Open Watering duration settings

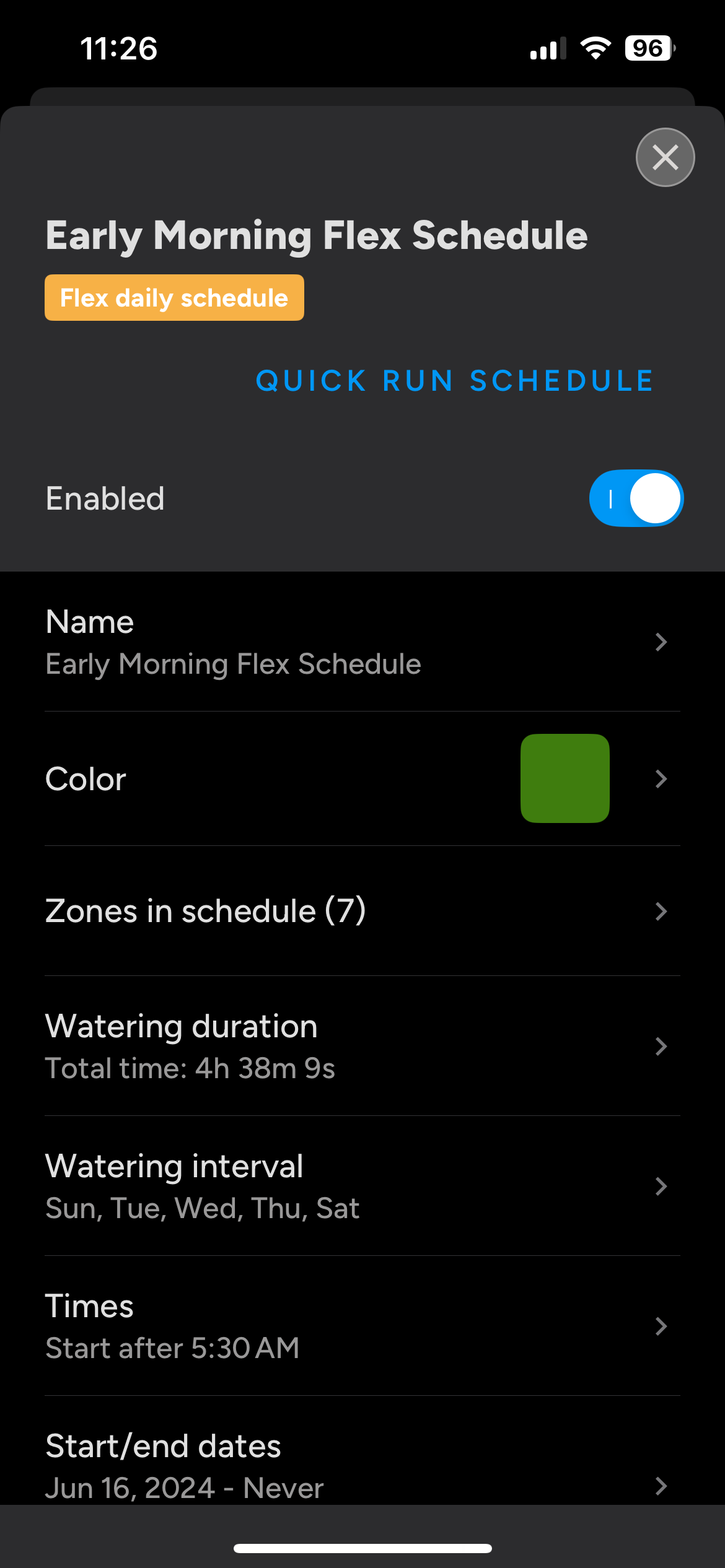point(362,1047)
